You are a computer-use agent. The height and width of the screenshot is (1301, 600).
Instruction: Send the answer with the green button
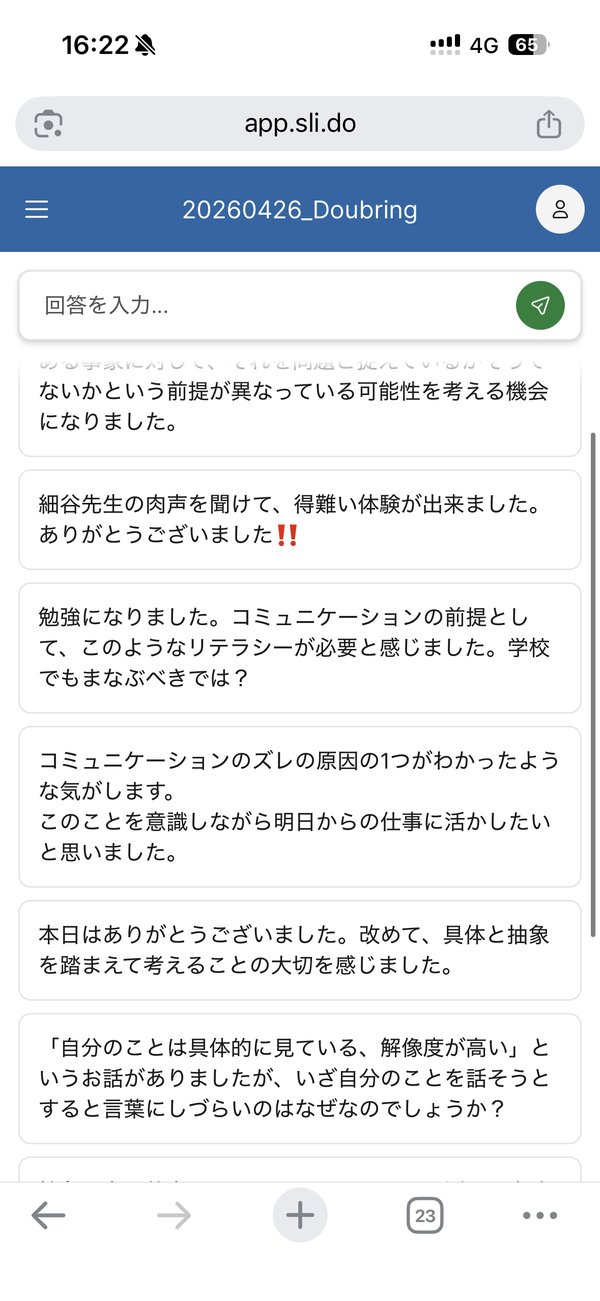click(x=540, y=306)
